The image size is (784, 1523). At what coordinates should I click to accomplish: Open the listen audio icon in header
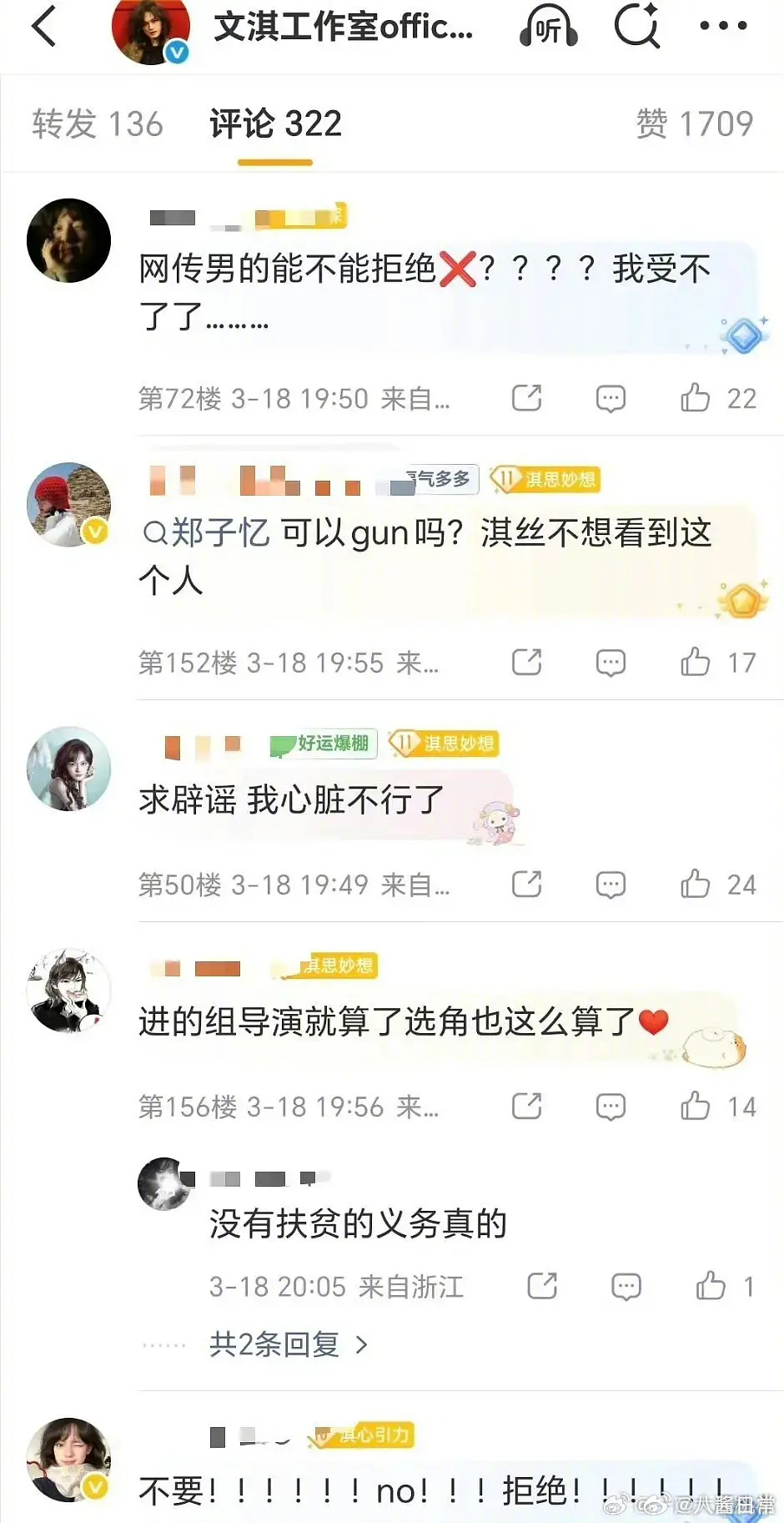(549, 27)
